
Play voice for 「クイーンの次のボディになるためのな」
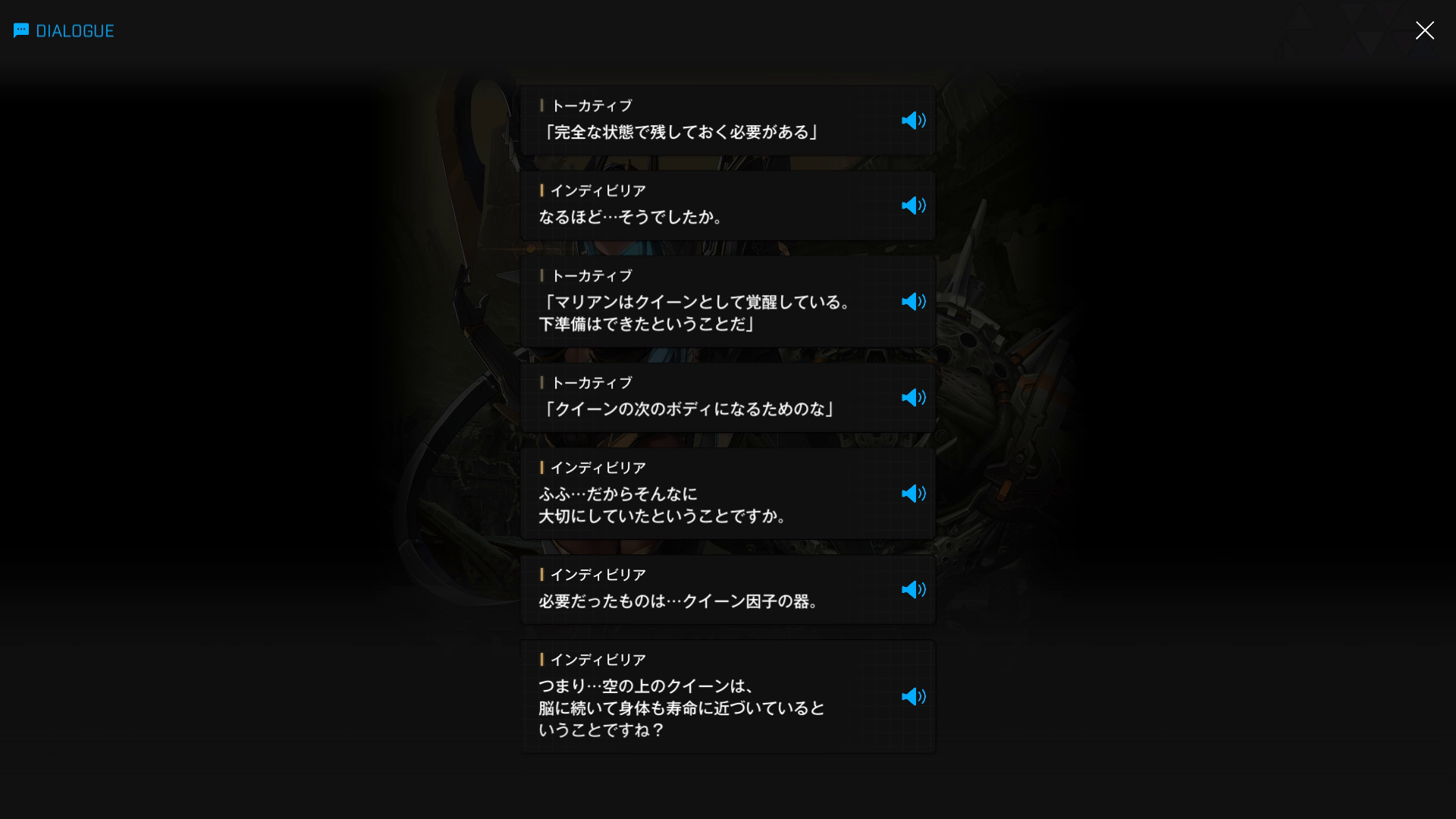coord(913,398)
